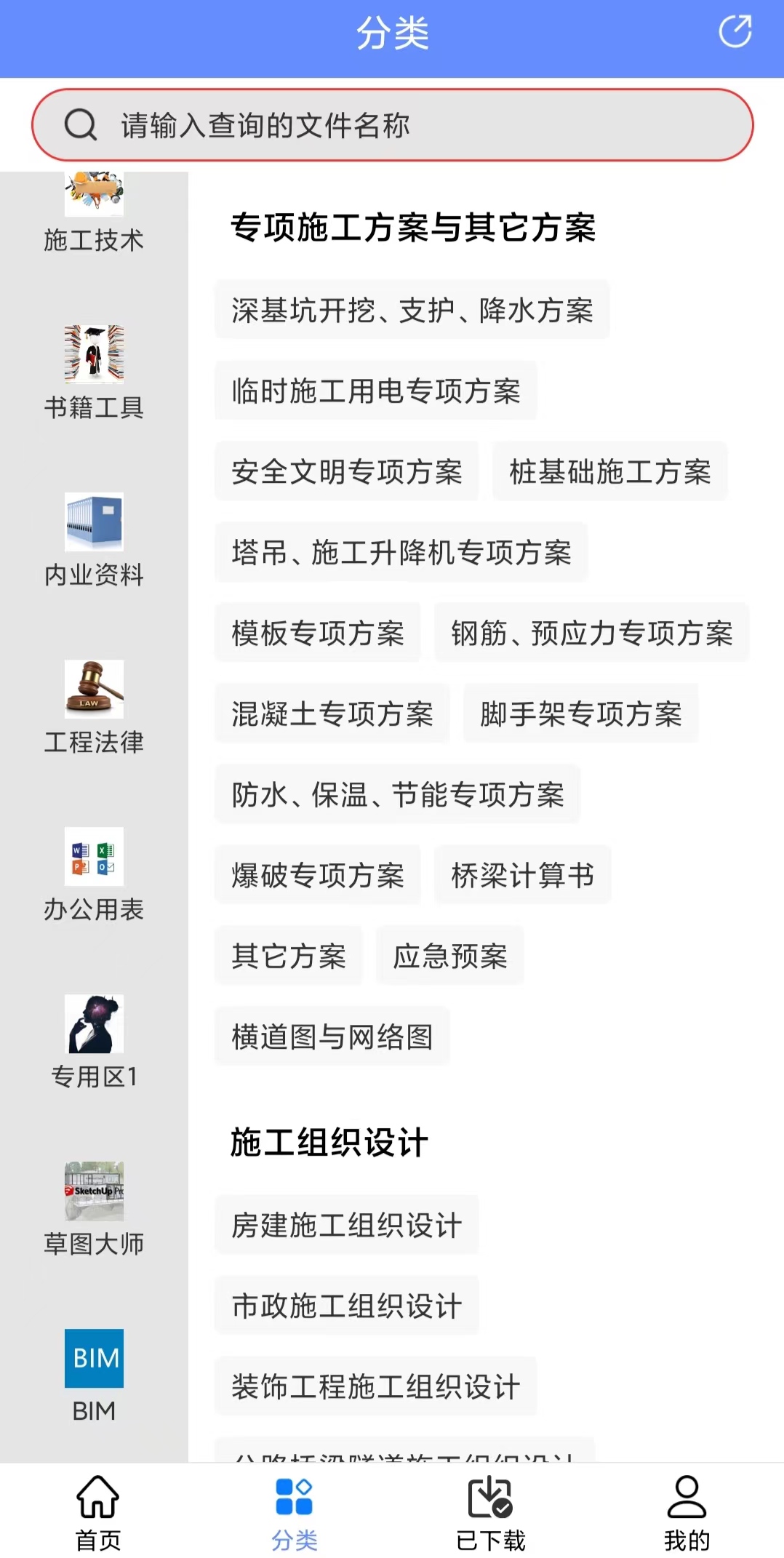Viewport: 784px width, 1558px height.
Task: Select 桩基础施工方案
Action: tap(611, 472)
